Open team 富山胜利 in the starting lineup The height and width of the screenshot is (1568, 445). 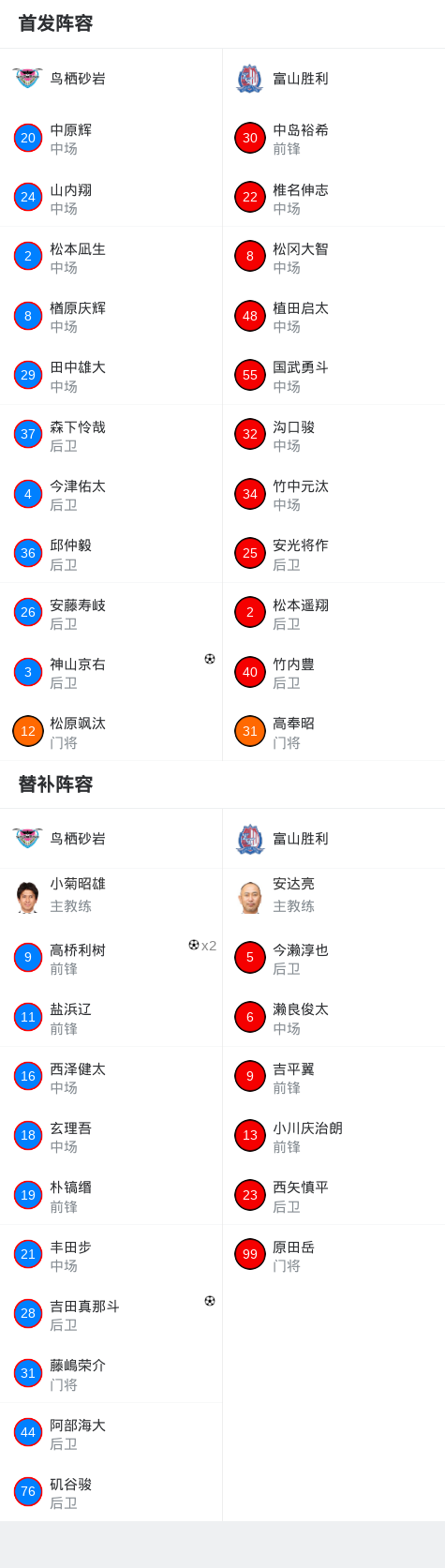coord(334,79)
